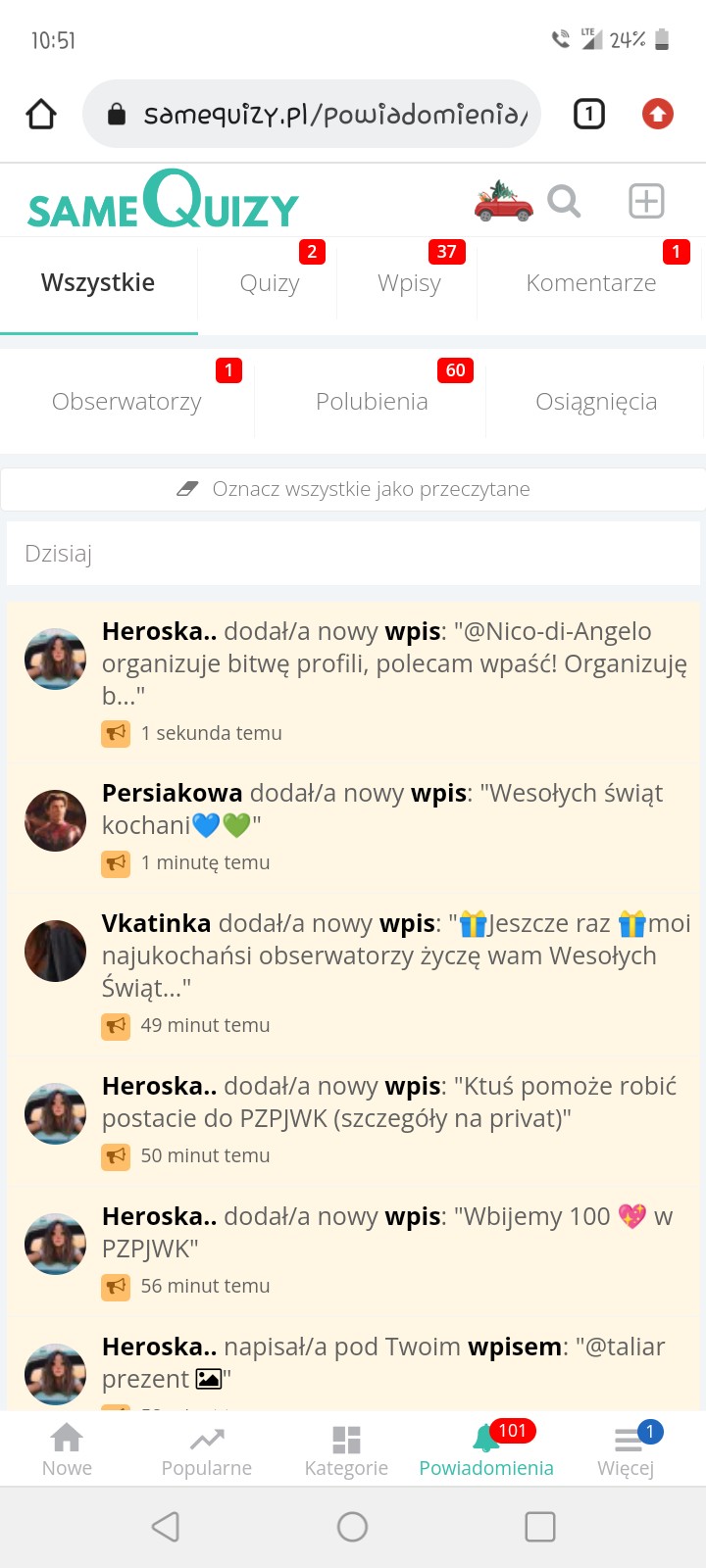Open the Komentarze notifications tab

(590, 283)
